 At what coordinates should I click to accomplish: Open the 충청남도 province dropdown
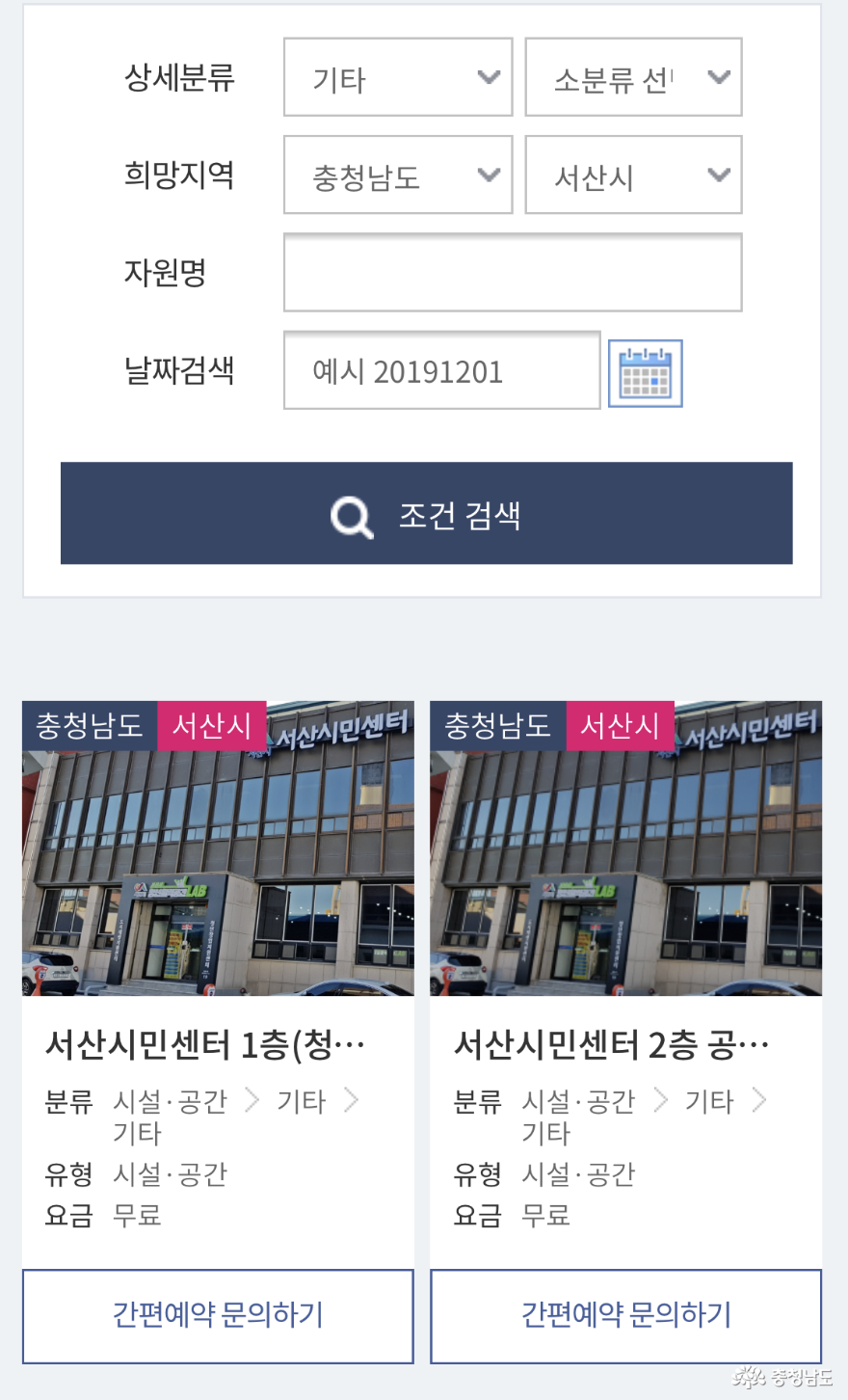click(x=398, y=175)
